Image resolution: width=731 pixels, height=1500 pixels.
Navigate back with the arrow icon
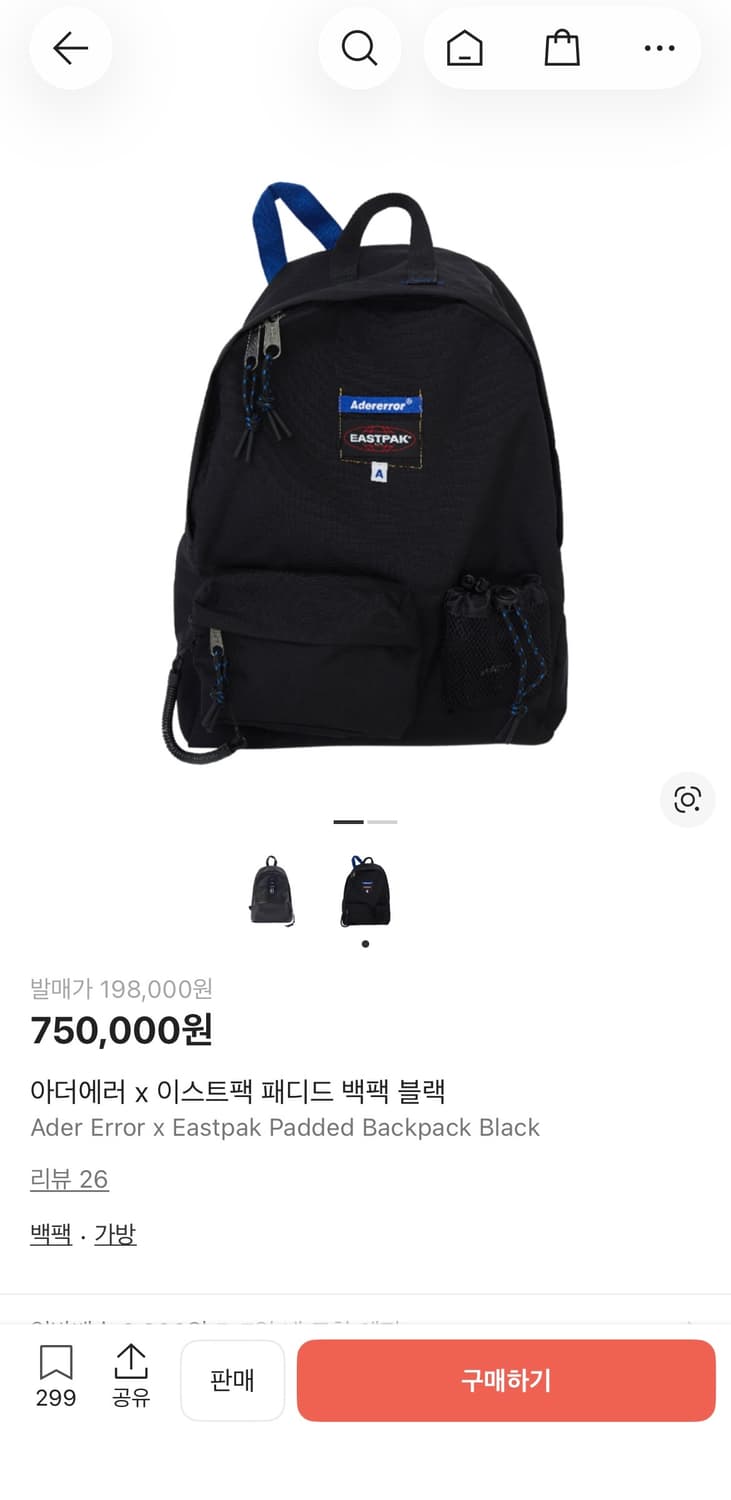pos(70,48)
